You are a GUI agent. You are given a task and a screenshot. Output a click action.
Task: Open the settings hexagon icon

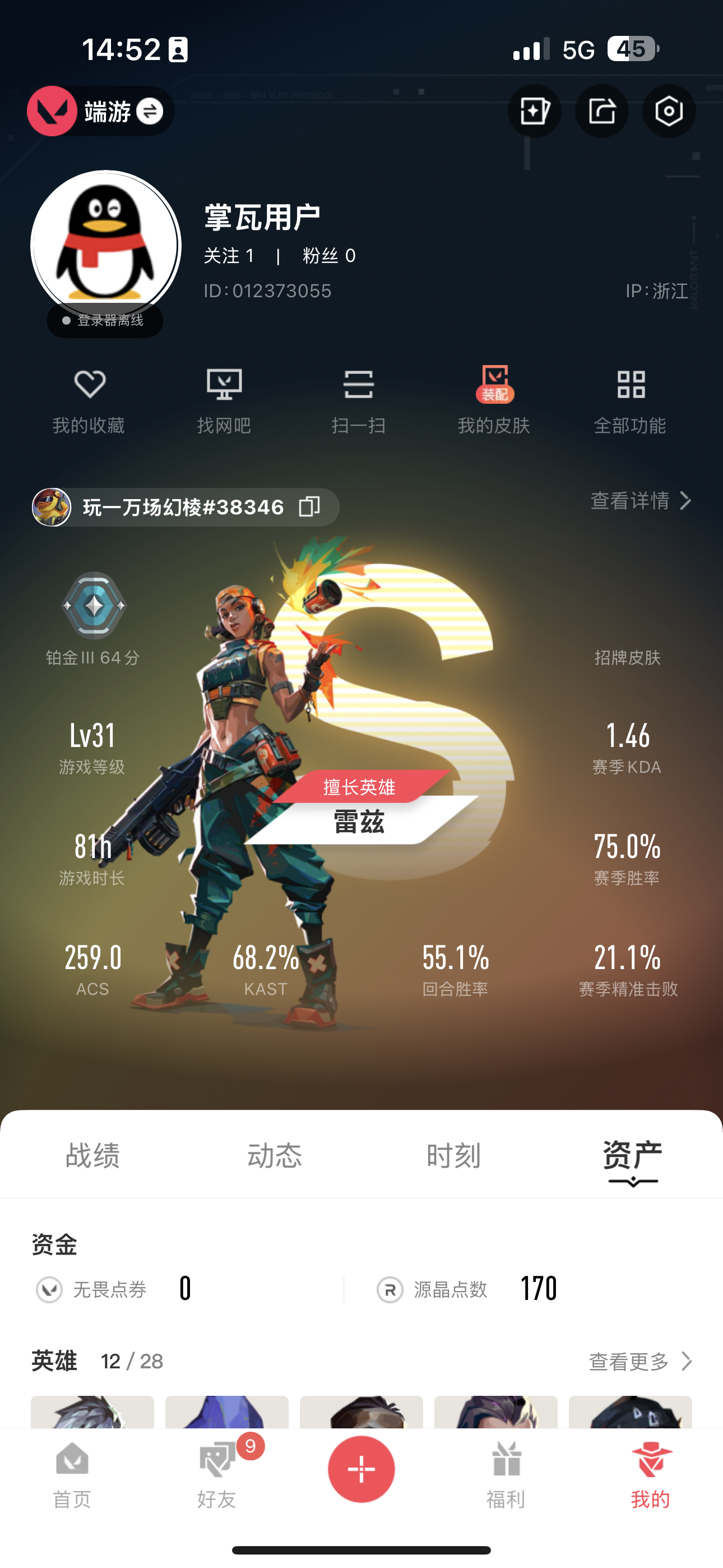click(669, 112)
